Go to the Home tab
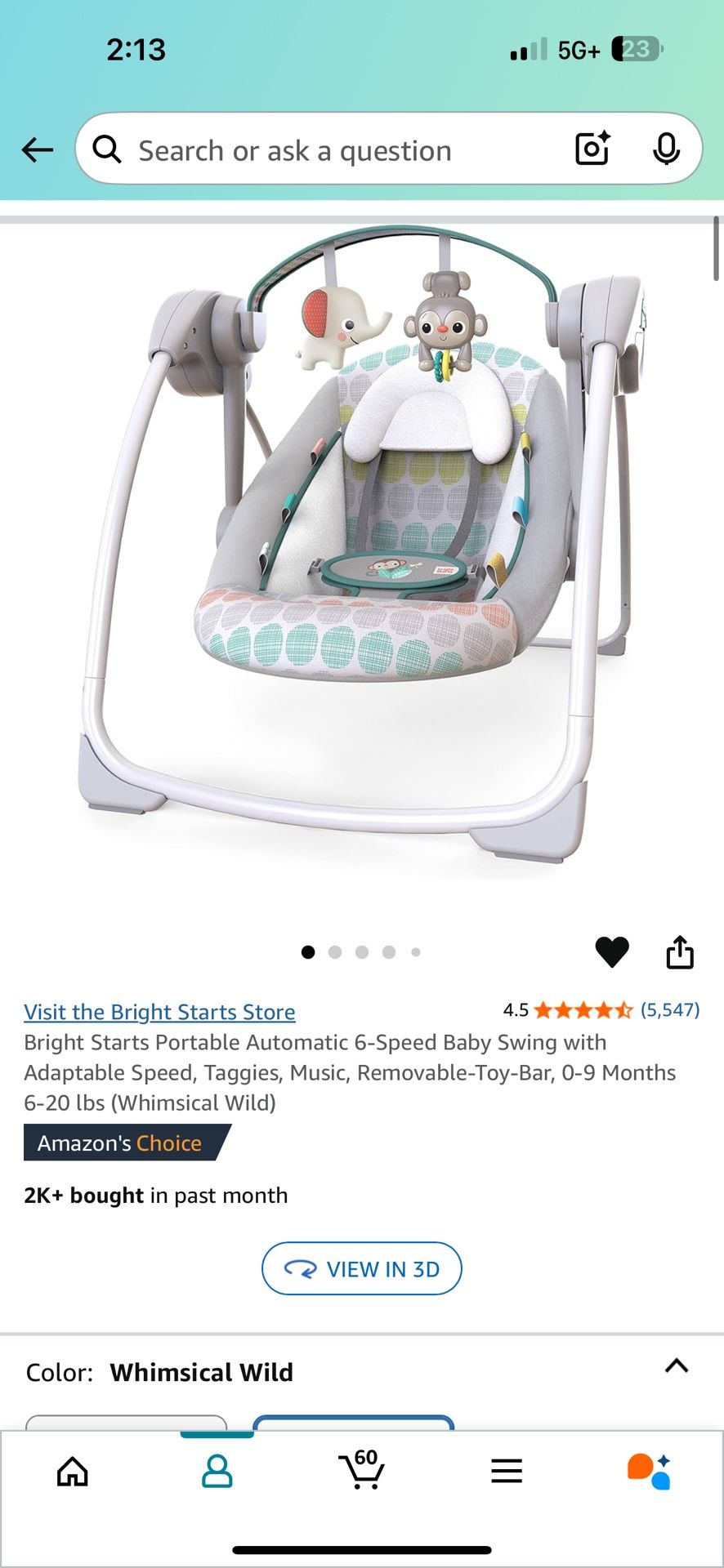724x1568 pixels. (73, 1472)
